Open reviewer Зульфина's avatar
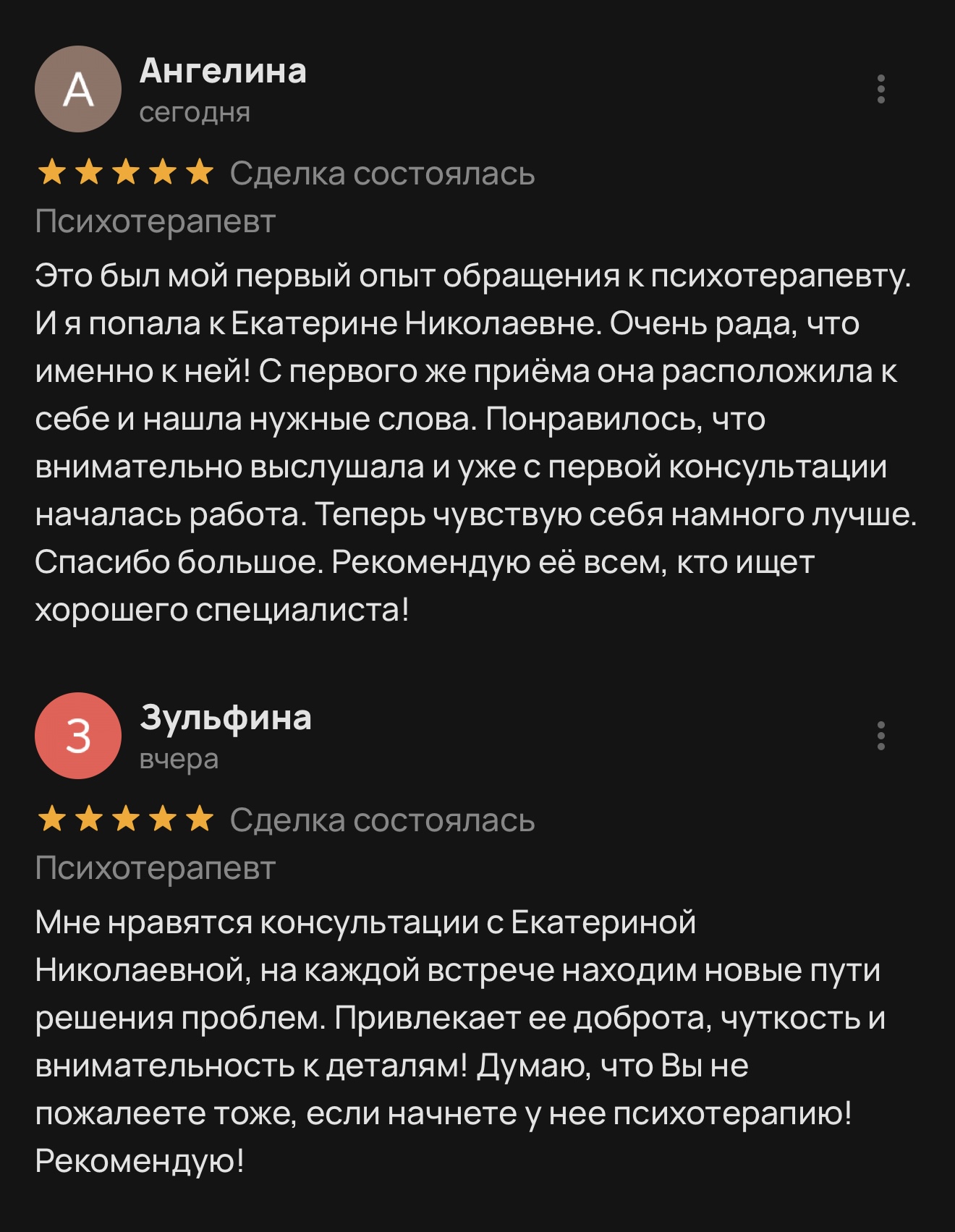This screenshot has height=1232, width=955. (x=78, y=736)
